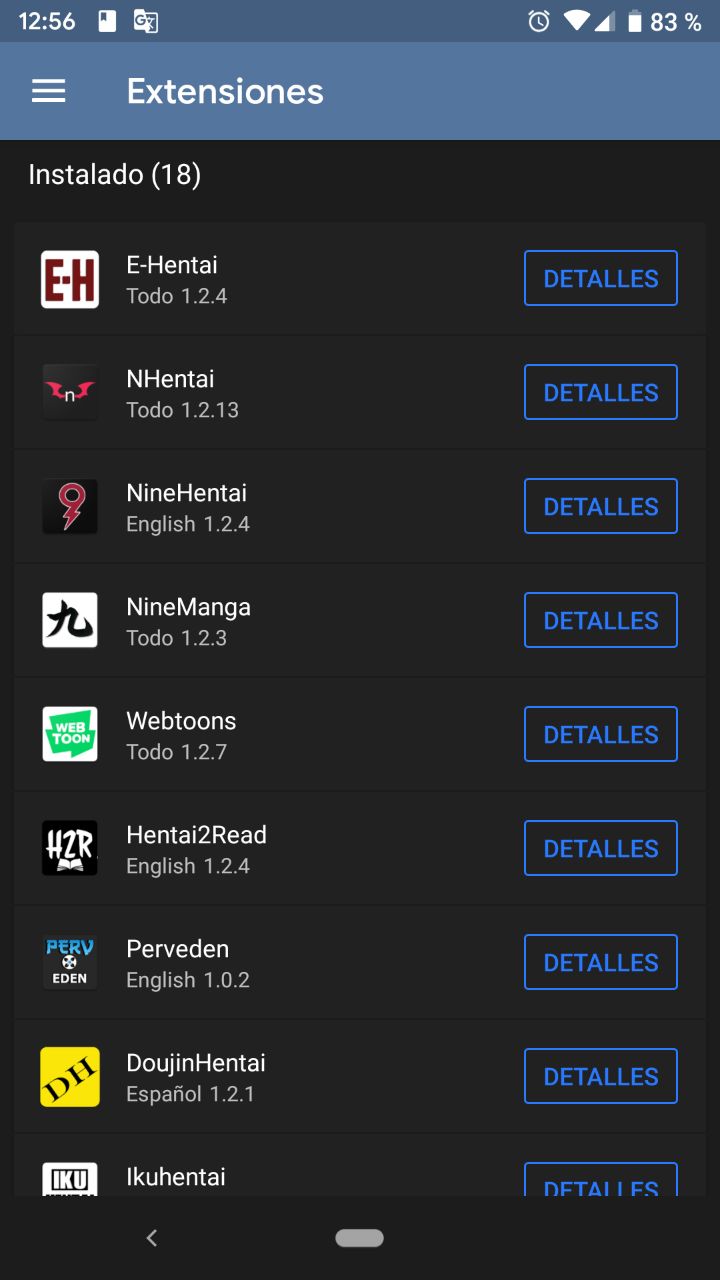View Hentai2Read extension details

600,848
